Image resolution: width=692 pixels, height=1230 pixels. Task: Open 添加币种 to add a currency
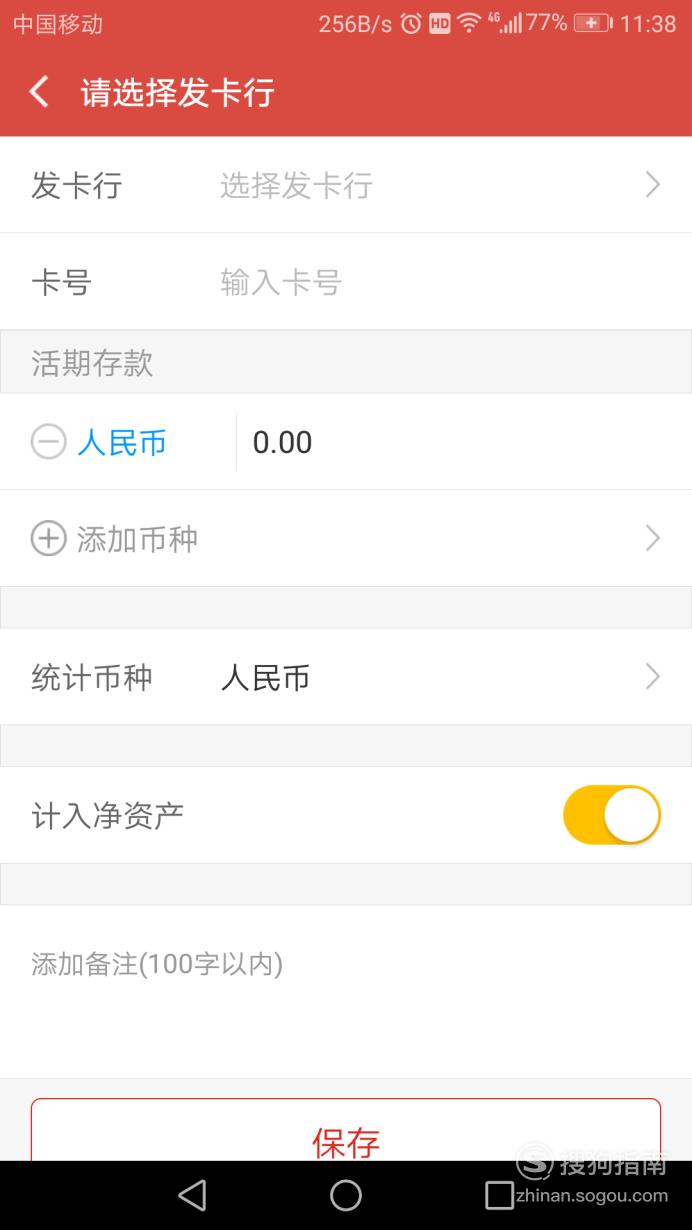[346, 539]
